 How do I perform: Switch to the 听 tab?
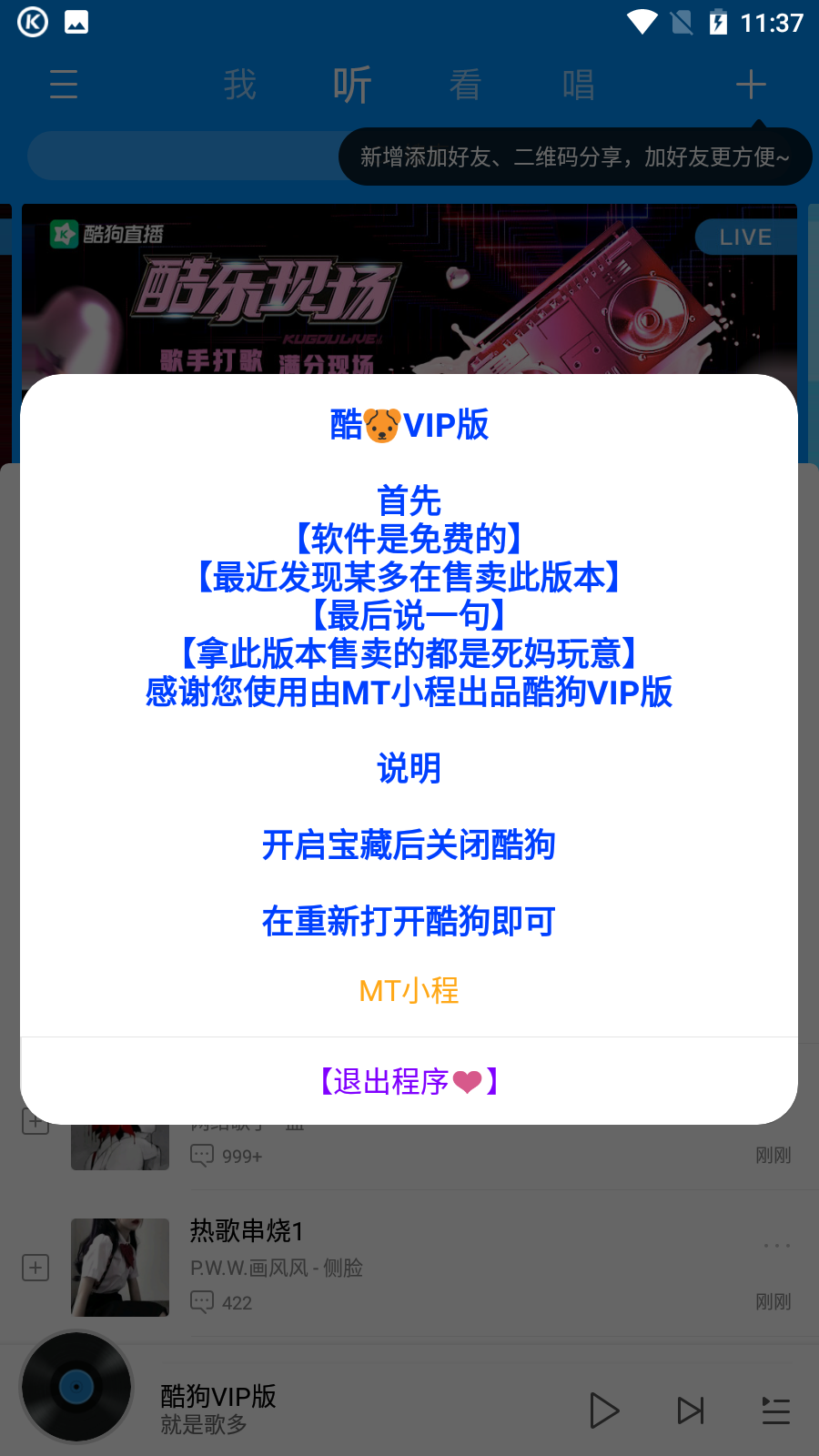pyautogui.click(x=352, y=85)
